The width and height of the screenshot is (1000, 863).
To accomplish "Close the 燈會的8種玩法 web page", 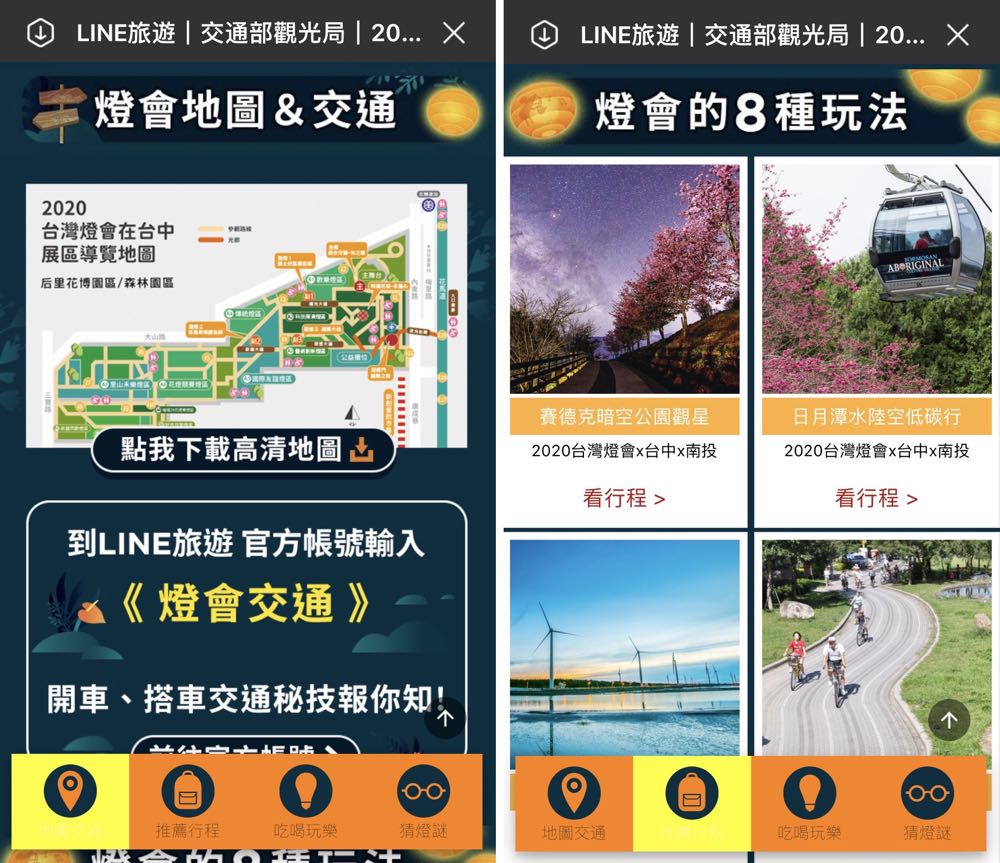I will (x=958, y=35).
